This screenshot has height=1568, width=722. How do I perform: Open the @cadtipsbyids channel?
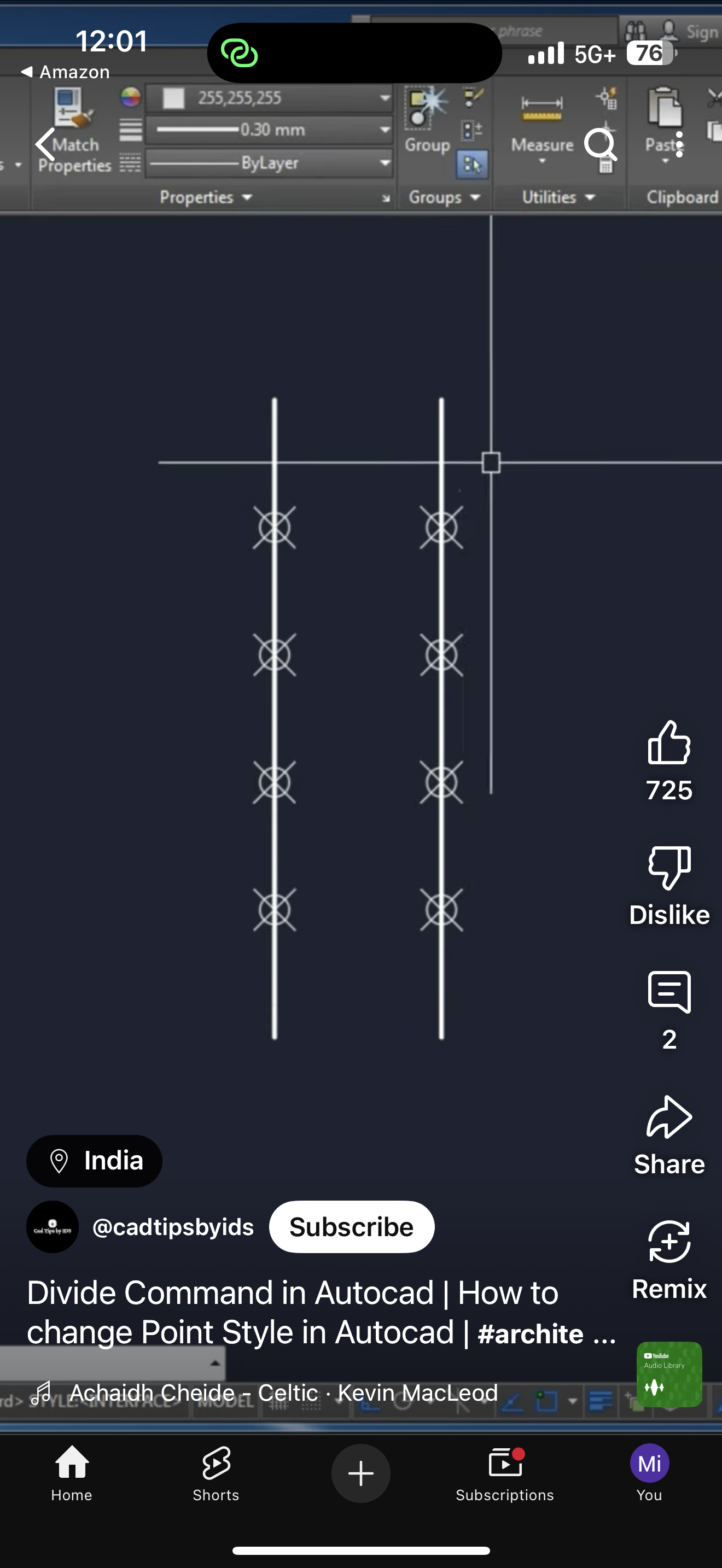coord(172,1226)
